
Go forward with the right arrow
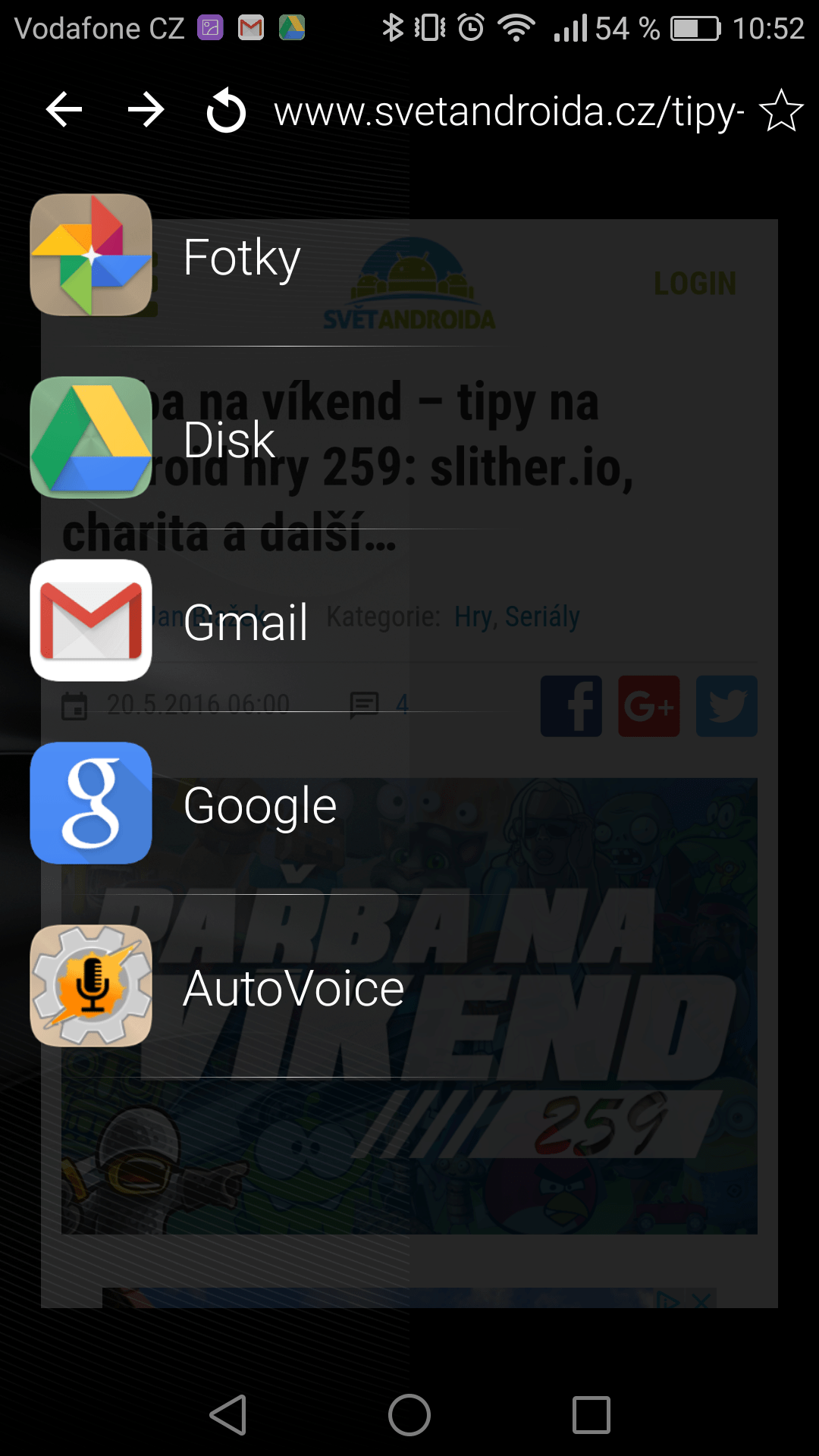click(x=146, y=111)
